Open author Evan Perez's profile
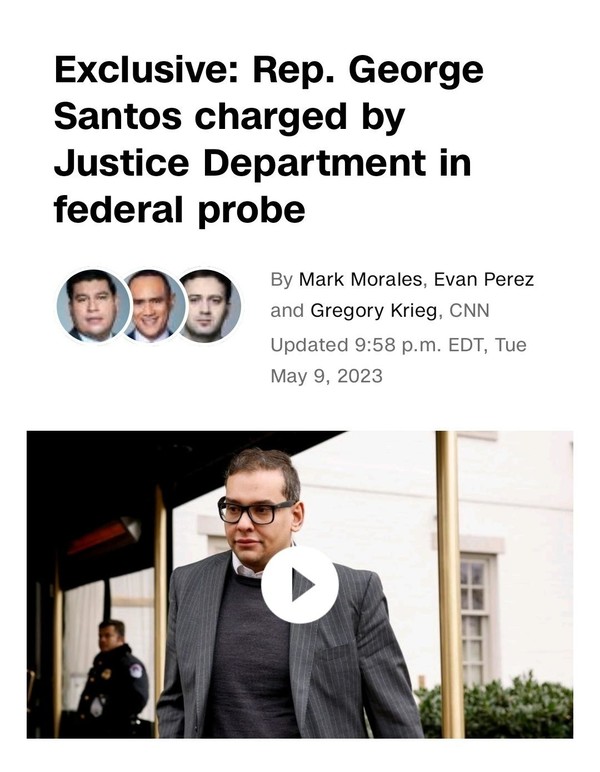This screenshot has width=600, height=772. pyautogui.click(x=484, y=279)
